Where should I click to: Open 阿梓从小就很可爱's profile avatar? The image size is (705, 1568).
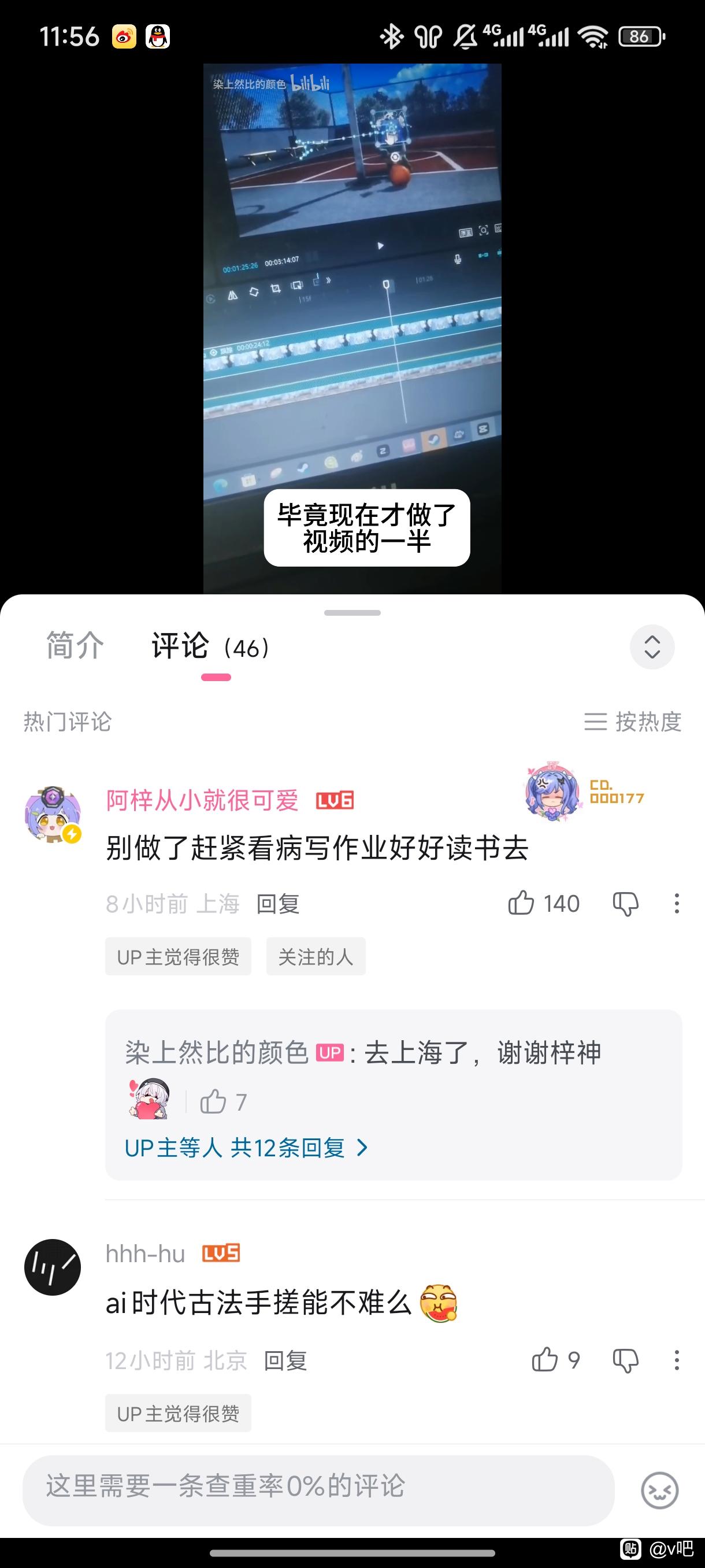(x=53, y=814)
